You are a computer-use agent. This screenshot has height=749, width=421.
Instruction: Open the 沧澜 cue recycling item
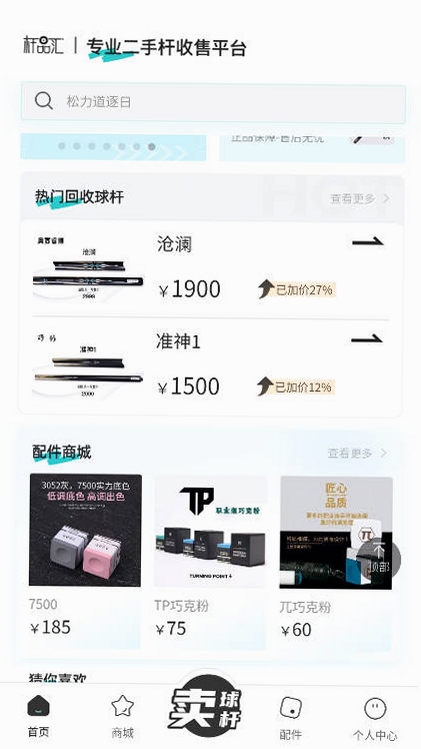pos(211,269)
